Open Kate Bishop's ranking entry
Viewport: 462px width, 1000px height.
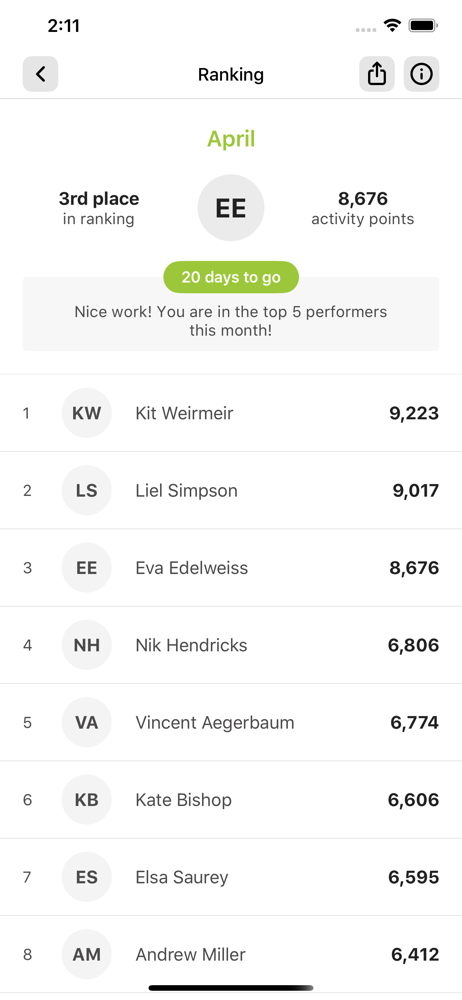(x=231, y=800)
